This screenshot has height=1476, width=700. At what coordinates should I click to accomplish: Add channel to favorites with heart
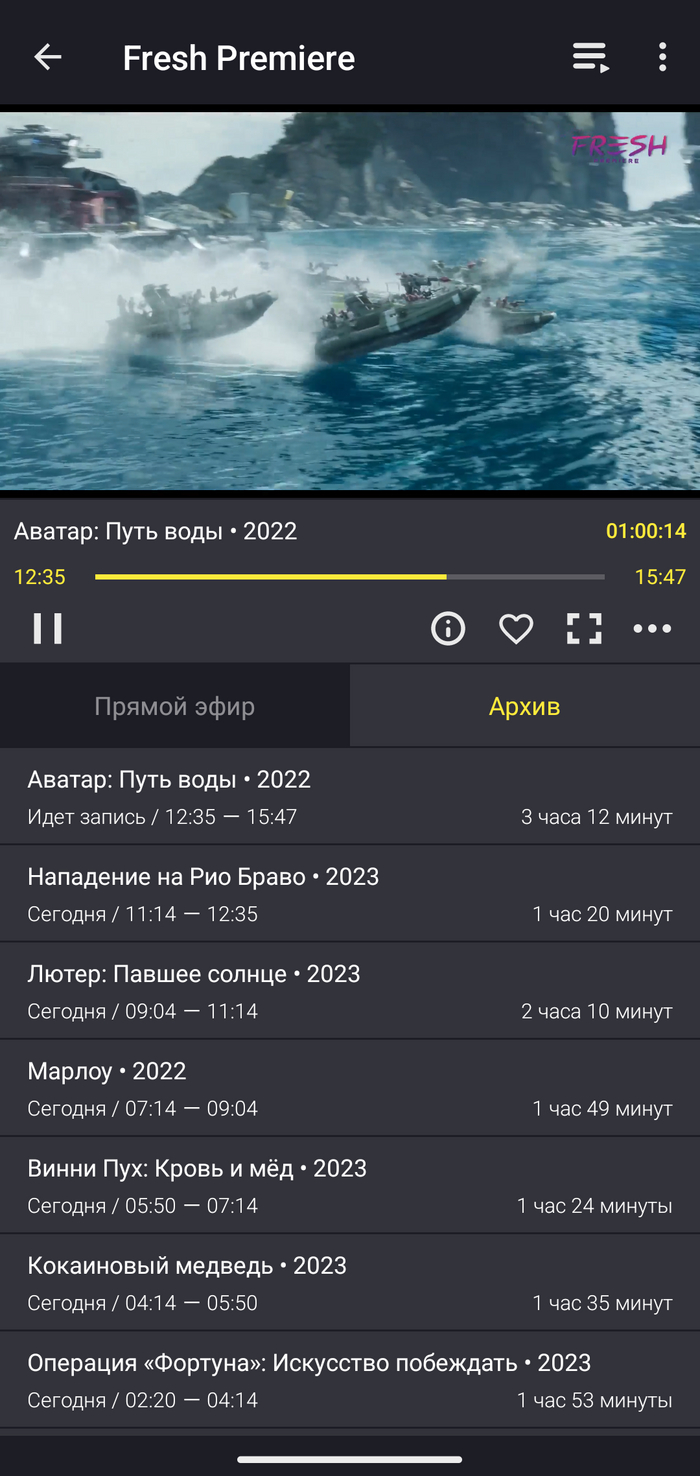pyautogui.click(x=516, y=628)
